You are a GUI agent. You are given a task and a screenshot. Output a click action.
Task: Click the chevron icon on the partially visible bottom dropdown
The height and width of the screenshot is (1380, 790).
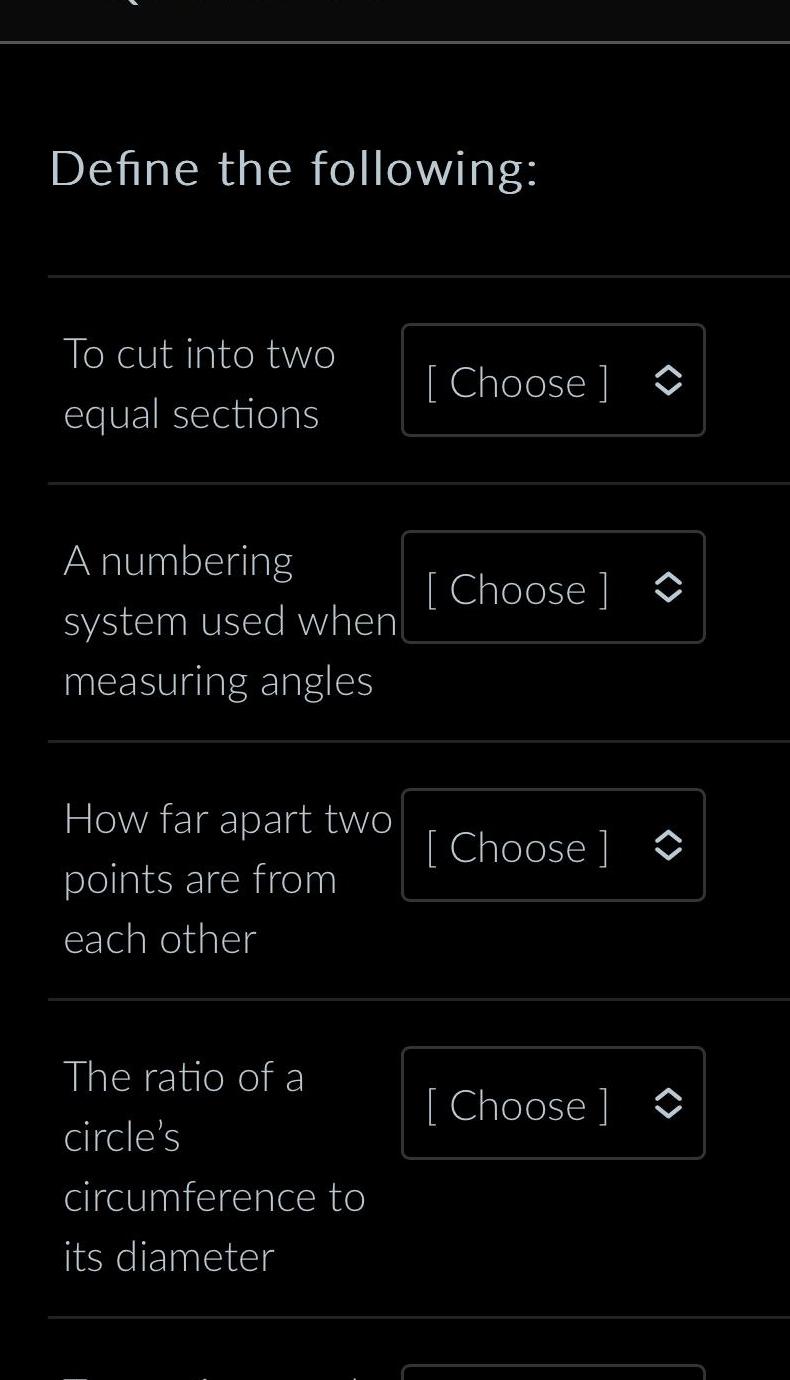[x=668, y=1373]
